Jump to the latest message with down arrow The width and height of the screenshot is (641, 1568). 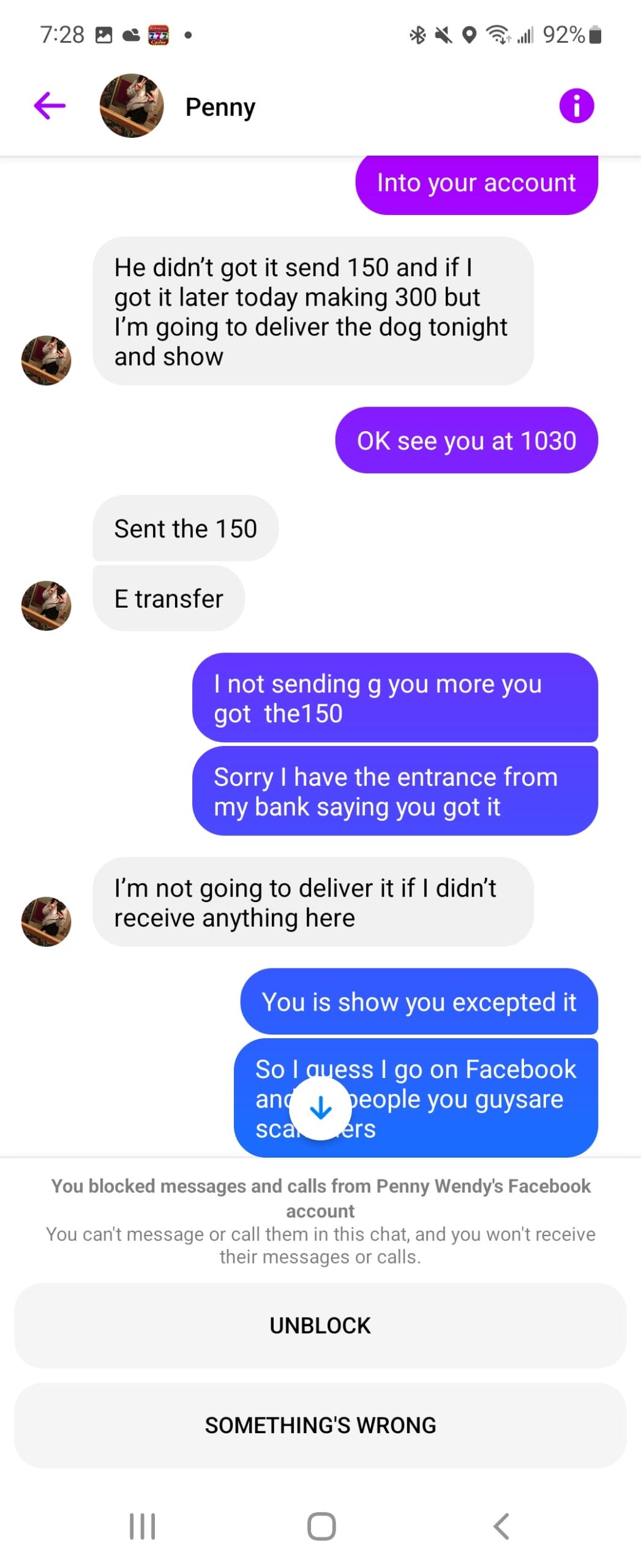pyautogui.click(x=320, y=1107)
